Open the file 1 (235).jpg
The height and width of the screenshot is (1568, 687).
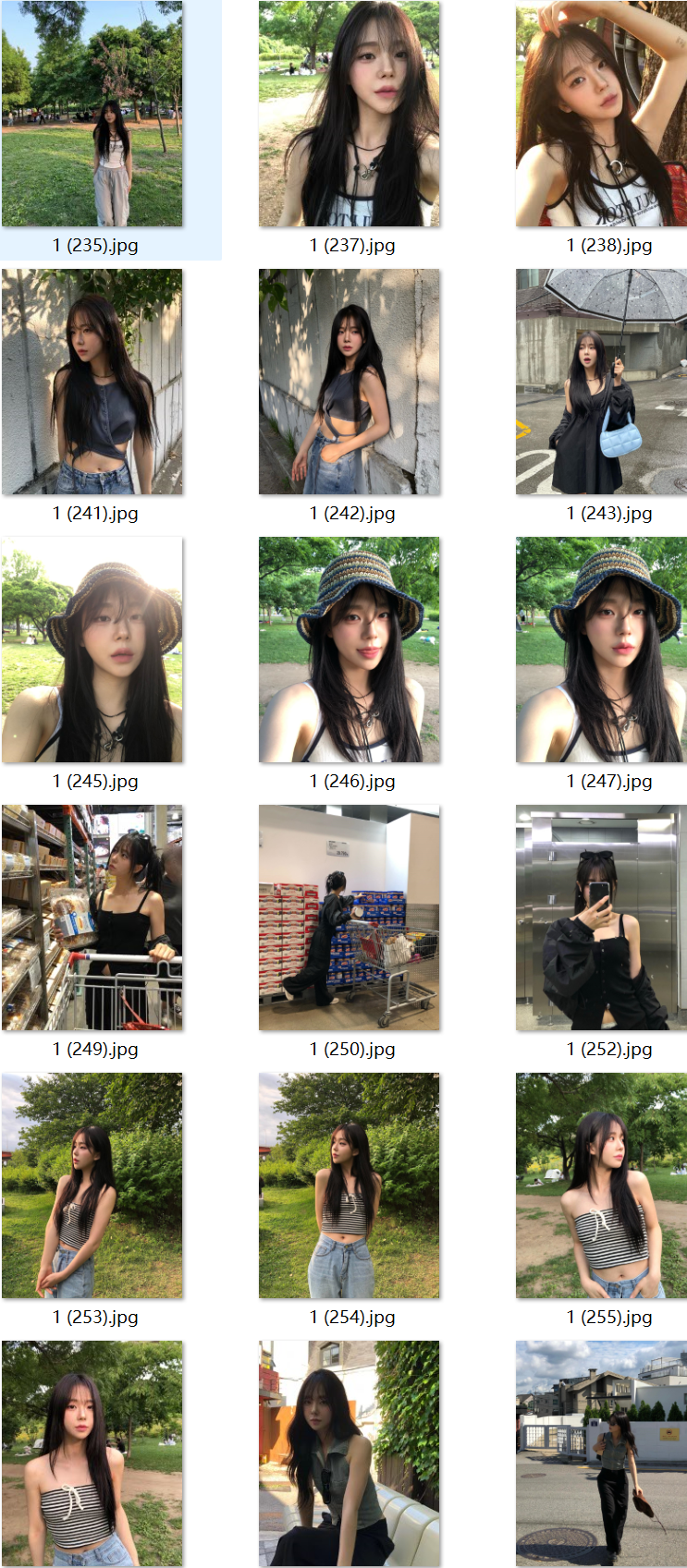tap(92, 115)
